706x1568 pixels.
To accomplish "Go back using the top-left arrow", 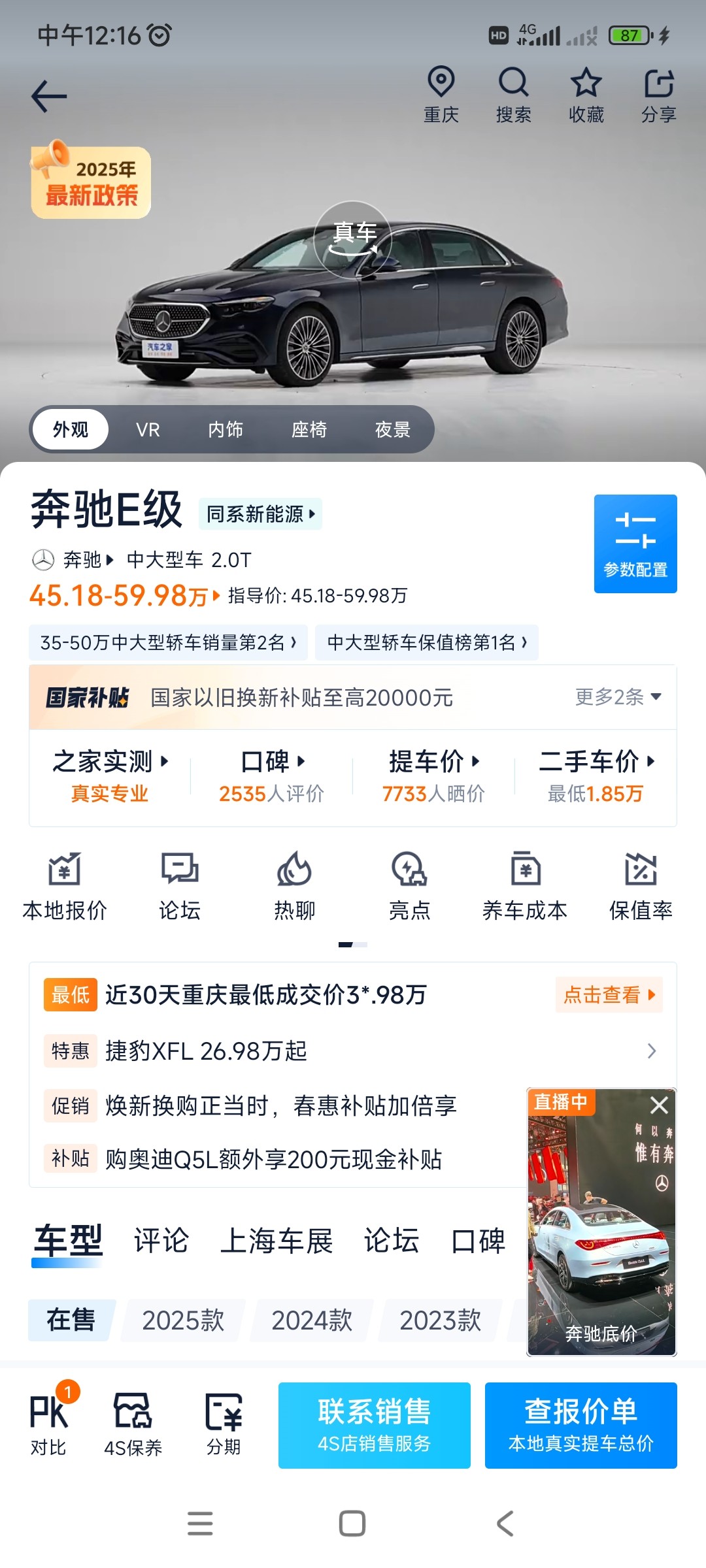I will 49,97.
